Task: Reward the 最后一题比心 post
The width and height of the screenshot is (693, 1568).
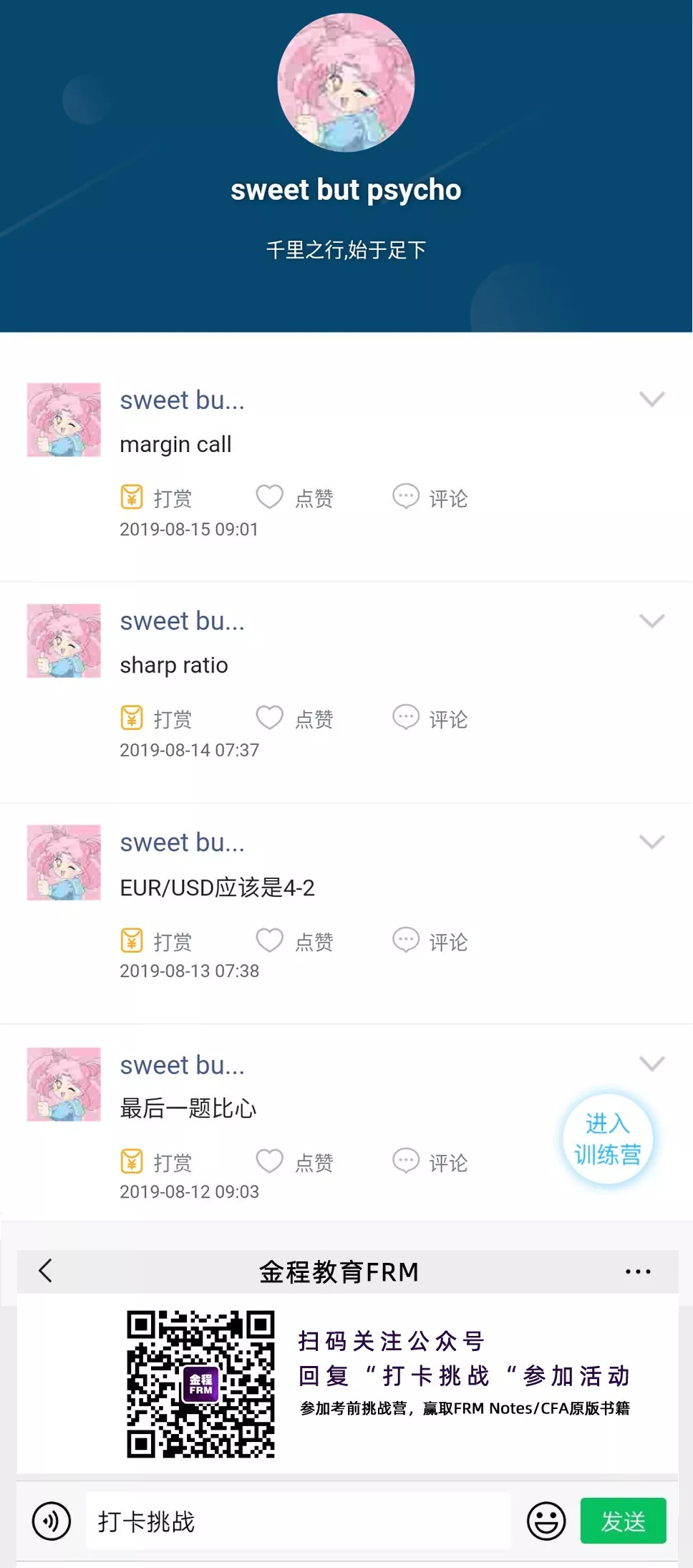Action: click(156, 1161)
